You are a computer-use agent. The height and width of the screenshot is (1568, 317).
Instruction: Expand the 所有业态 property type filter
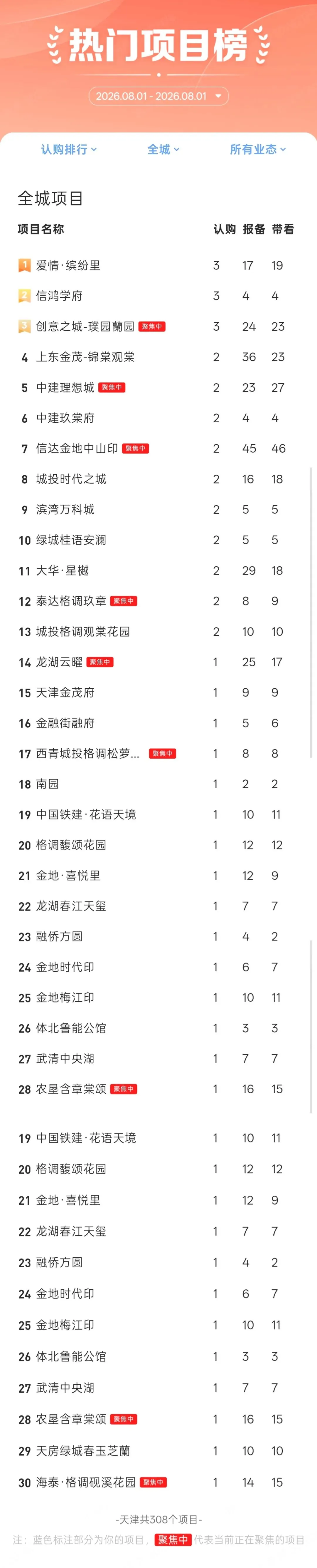click(257, 149)
